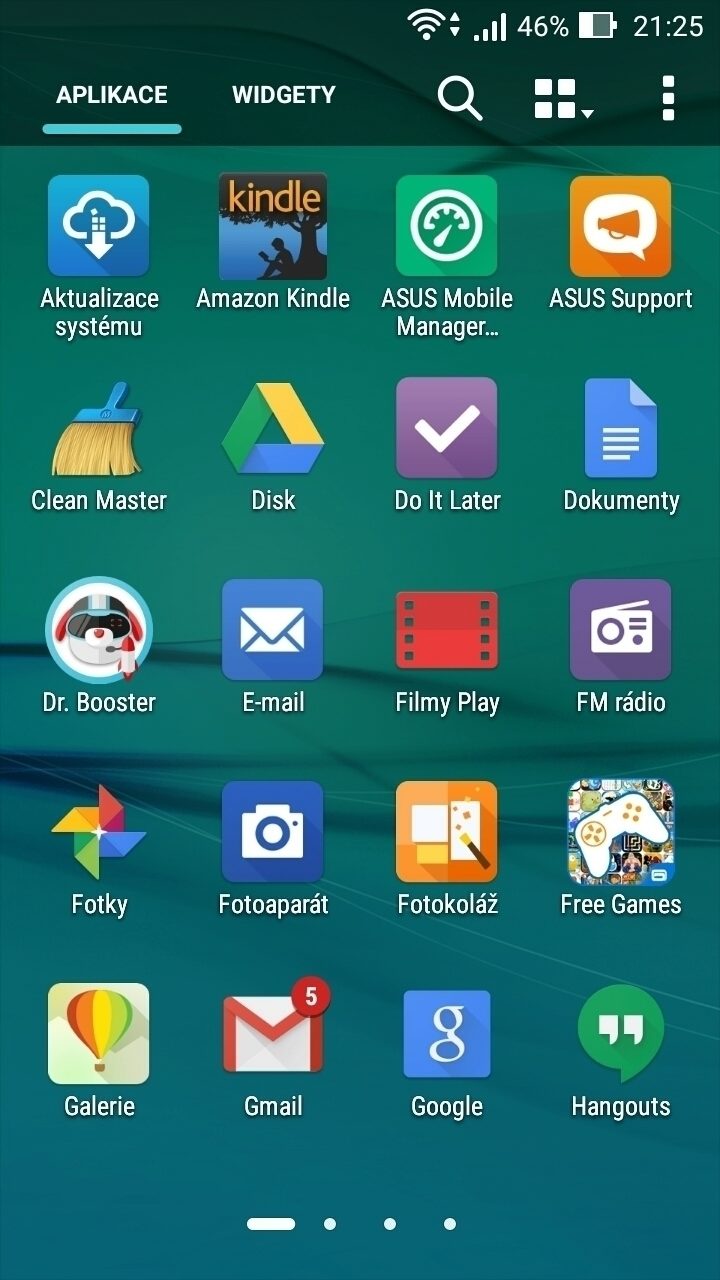Screen dimensions: 720x1280
Task: Open the three-dot overflow menu
Action: [x=668, y=98]
